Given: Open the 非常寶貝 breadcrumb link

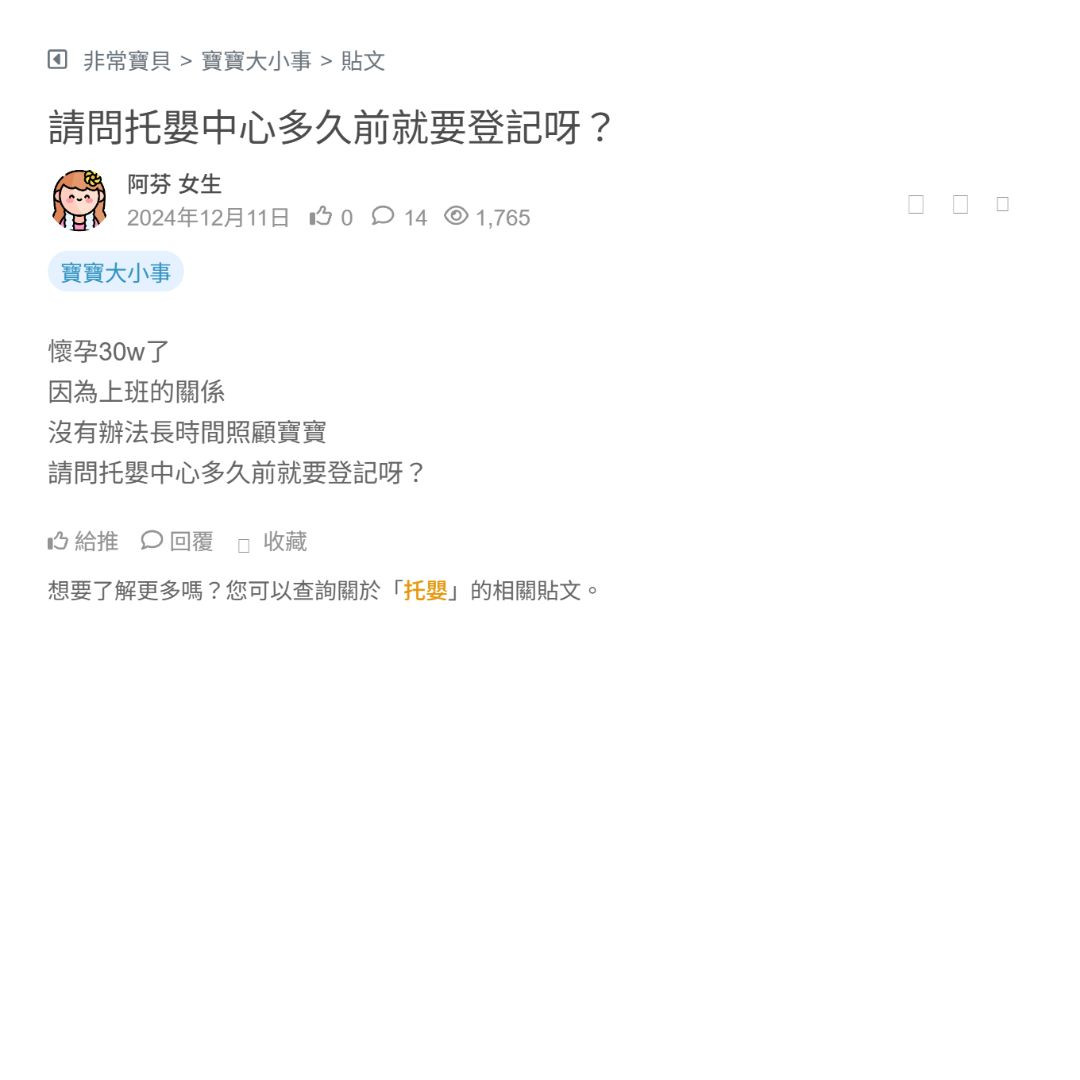Looking at the screenshot, I should tap(127, 61).
